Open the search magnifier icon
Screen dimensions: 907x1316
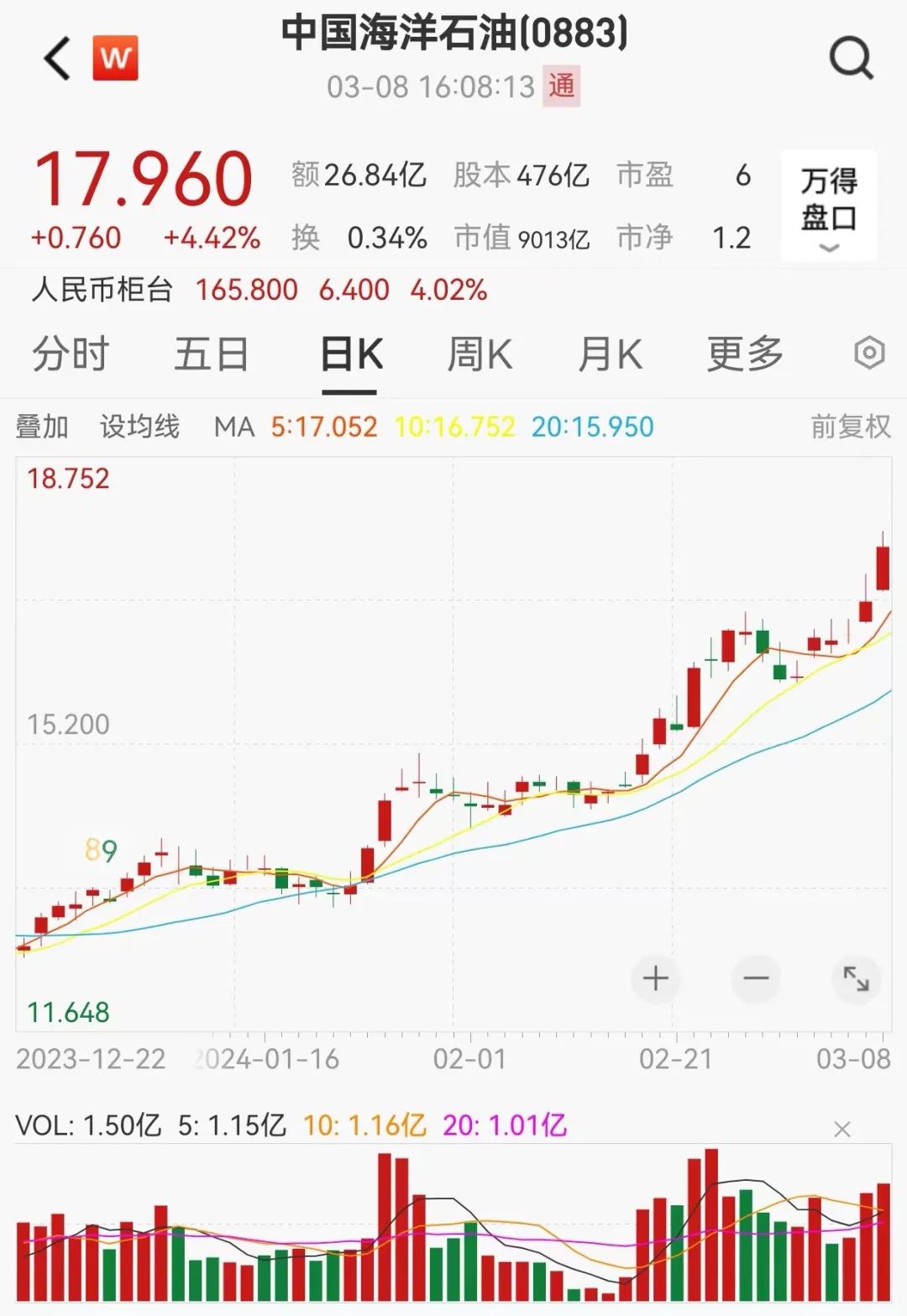[x=852, y=59]
